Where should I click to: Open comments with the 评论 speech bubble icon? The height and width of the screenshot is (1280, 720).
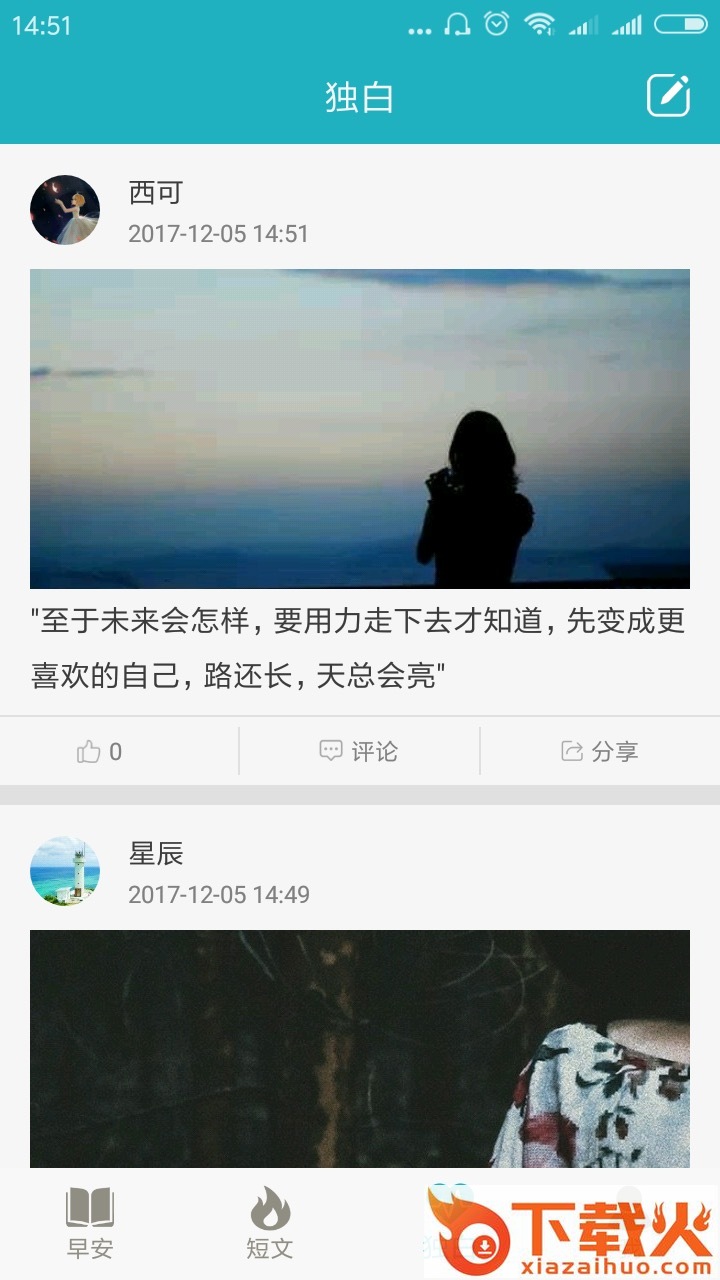(333, 751)
